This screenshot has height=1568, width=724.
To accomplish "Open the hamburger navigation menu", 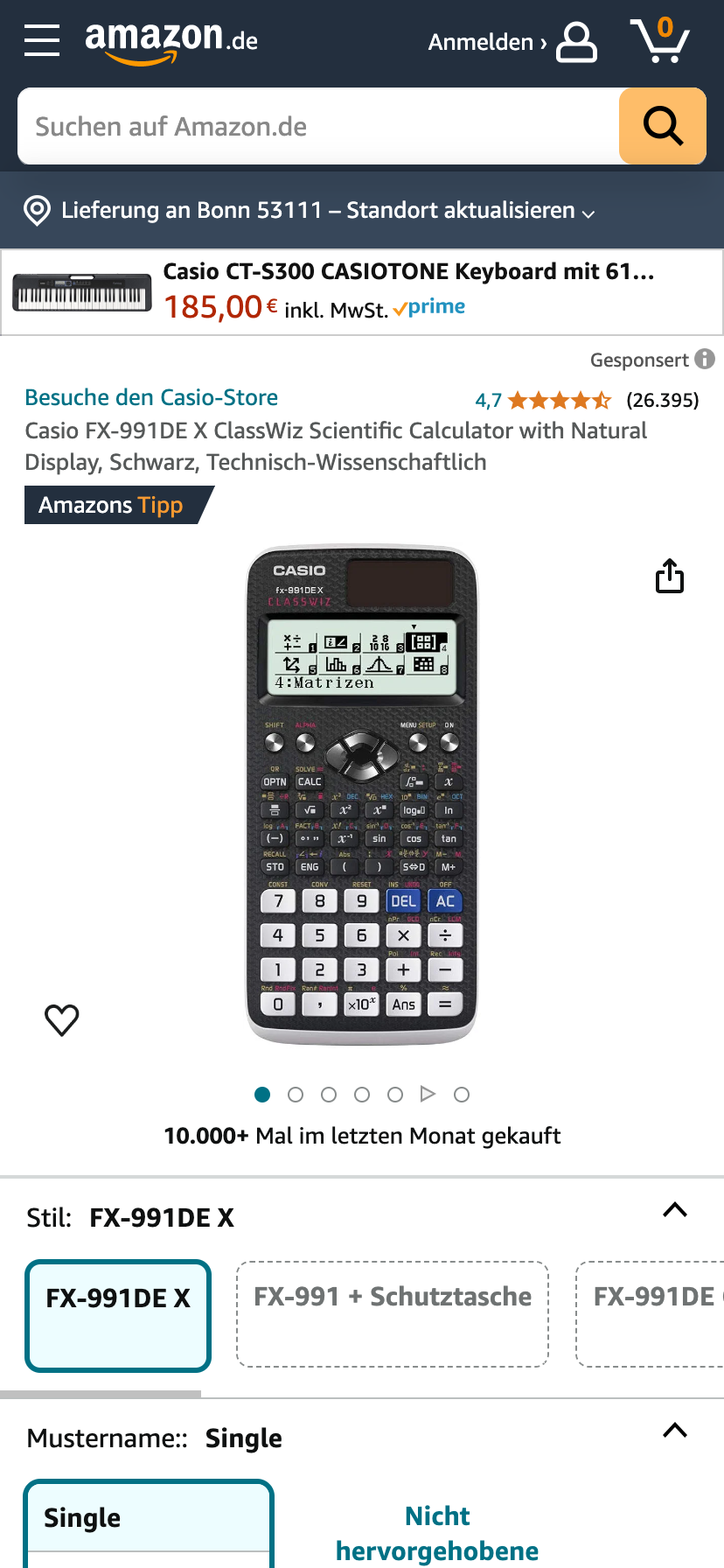I will (41, 40).
